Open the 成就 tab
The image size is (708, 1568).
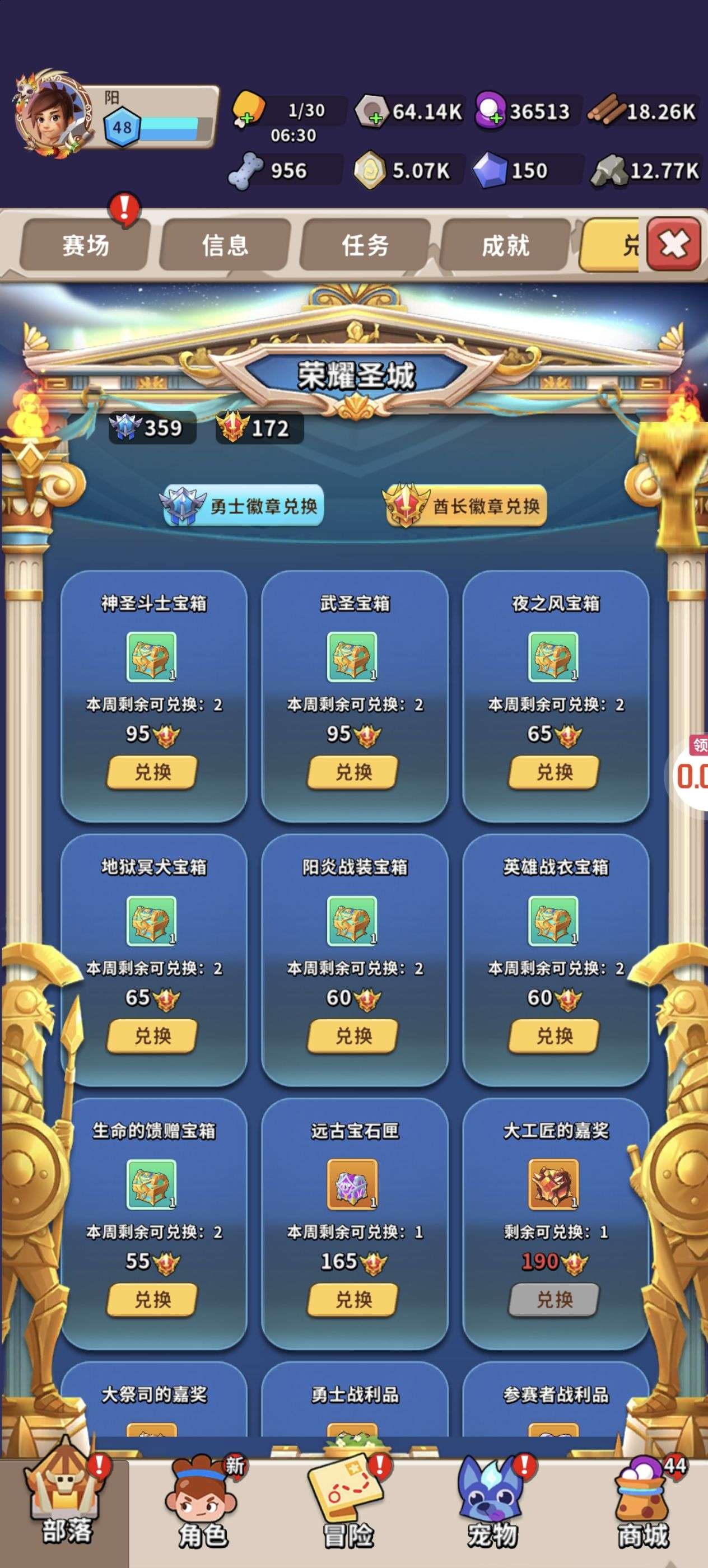pos(505,245)
